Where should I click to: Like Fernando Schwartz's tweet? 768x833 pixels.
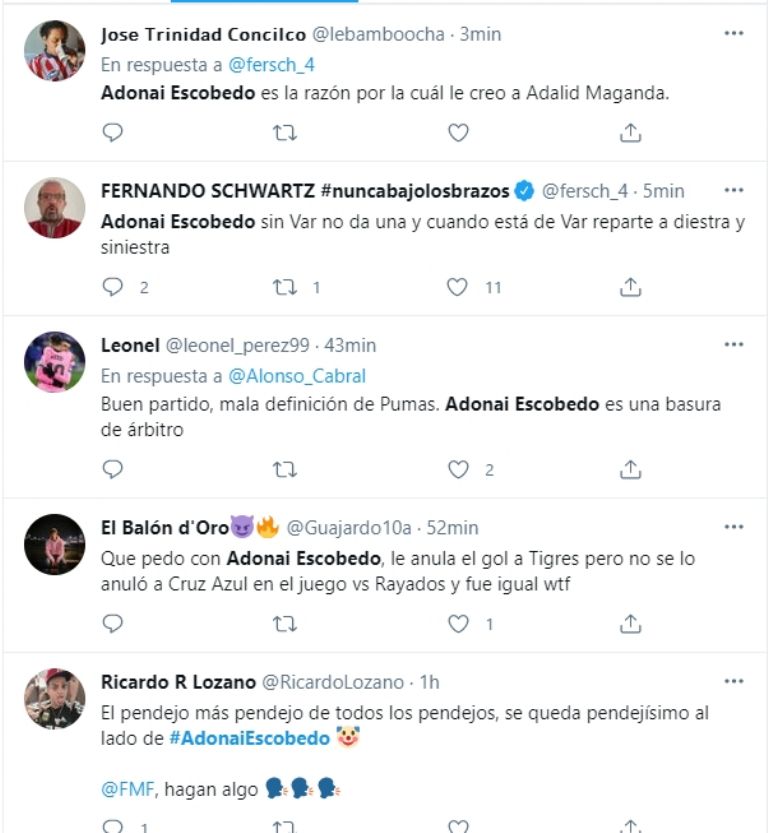pos(458,287)
